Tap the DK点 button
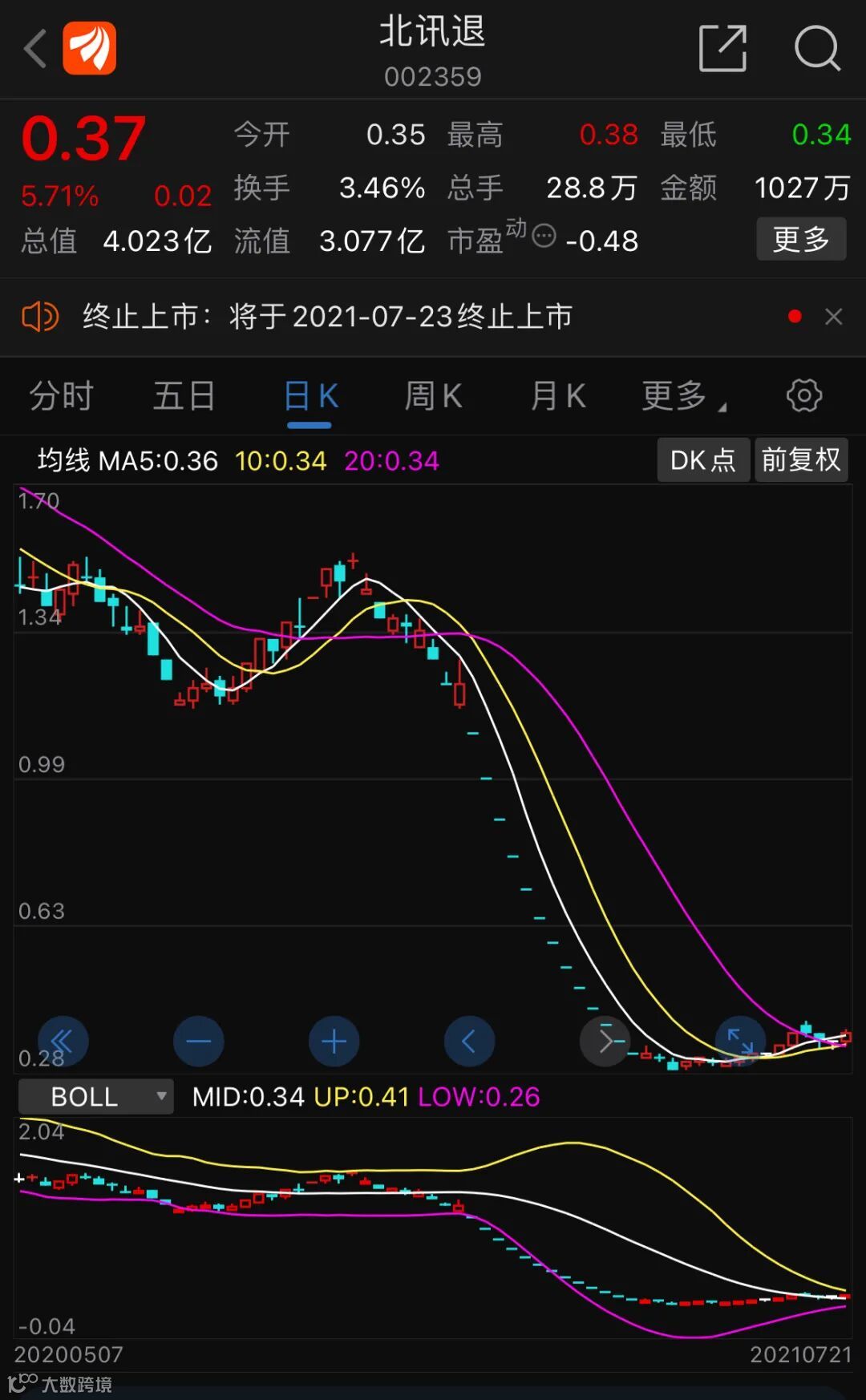The image size is (866, 1400). coord(703,459)
